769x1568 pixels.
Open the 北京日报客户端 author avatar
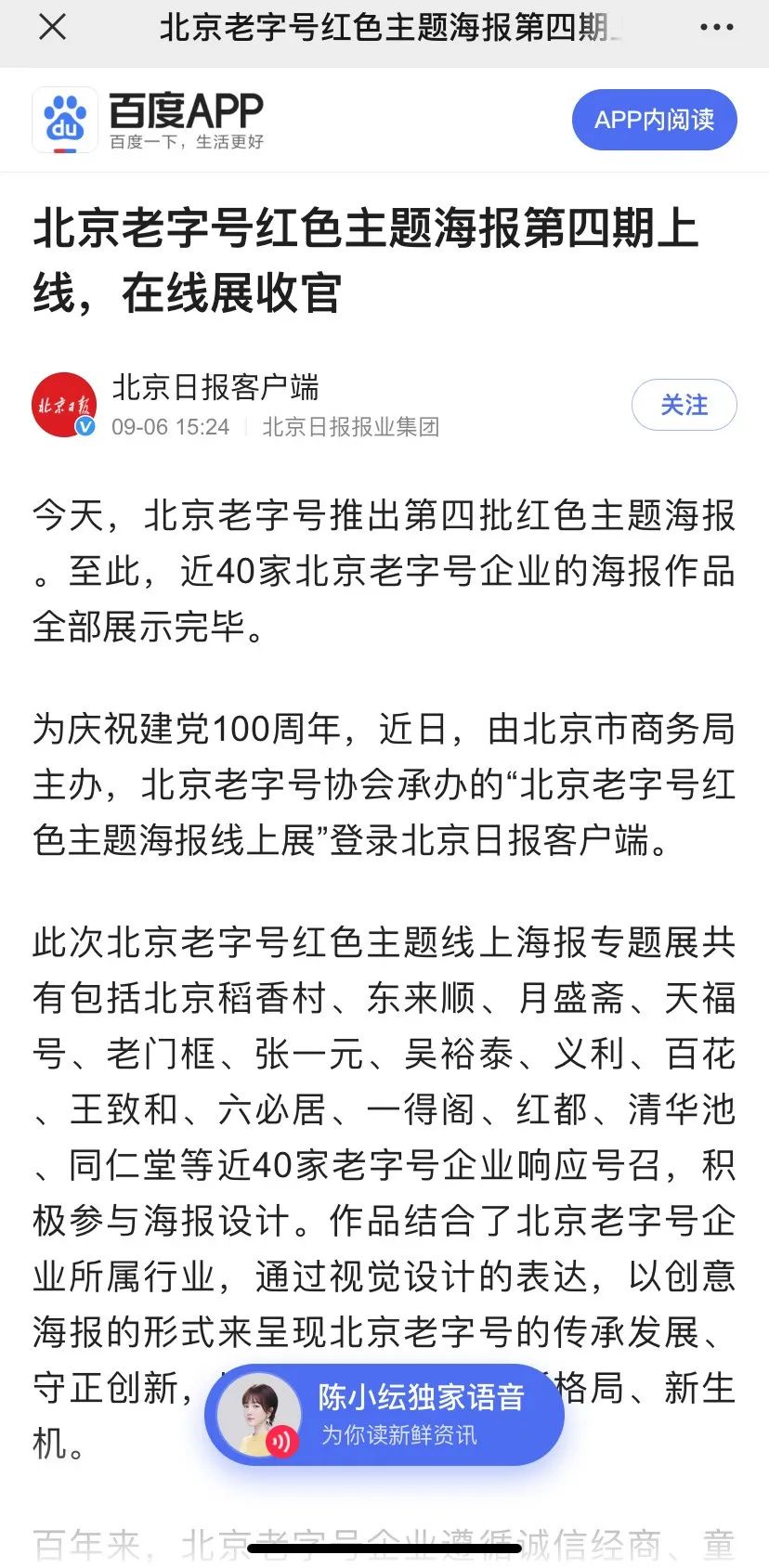click(x=65, y=405)
